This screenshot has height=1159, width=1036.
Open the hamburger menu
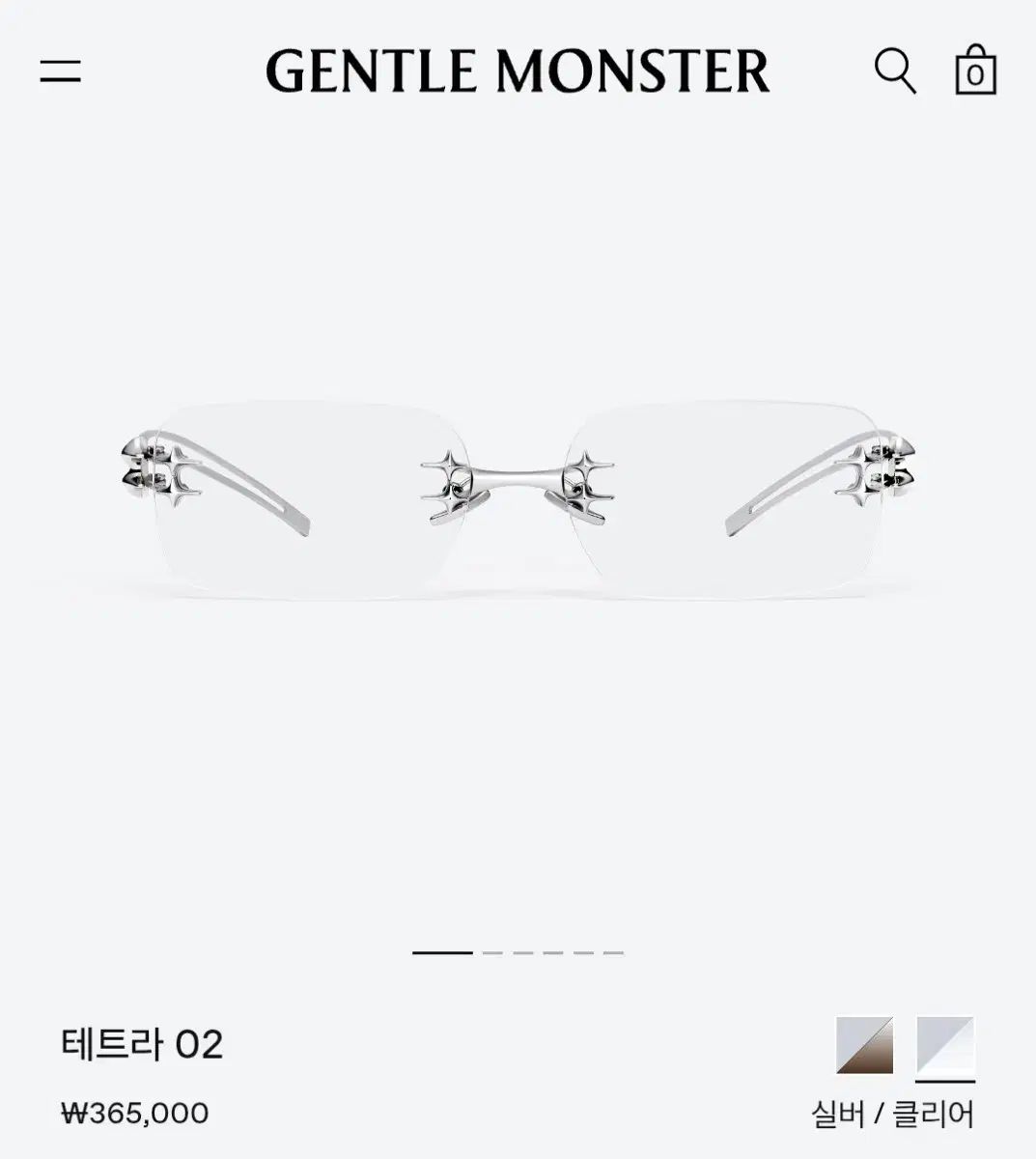(x=60, y=71)
